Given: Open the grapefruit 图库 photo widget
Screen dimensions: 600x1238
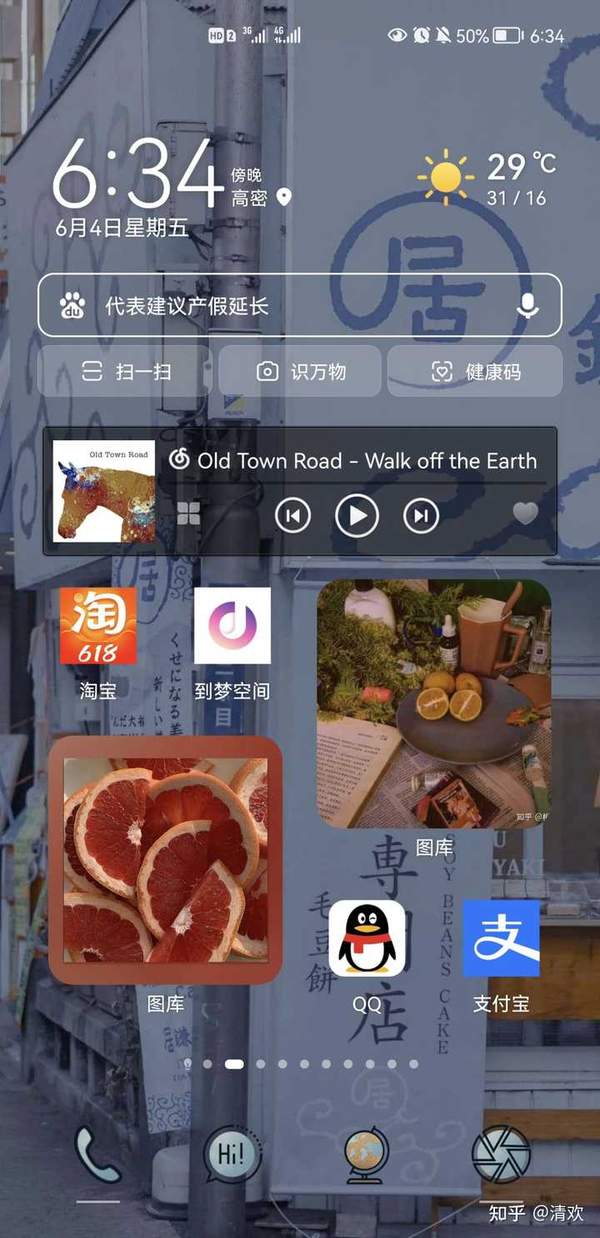Looking at the screenshot, I should (166, 860).
